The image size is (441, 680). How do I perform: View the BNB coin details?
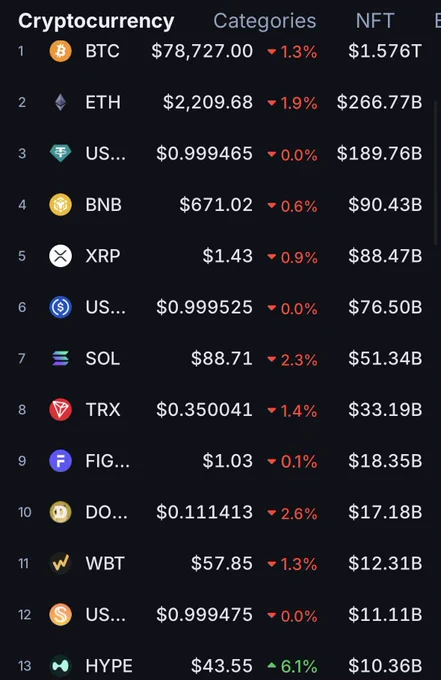[x=220, y=205]
